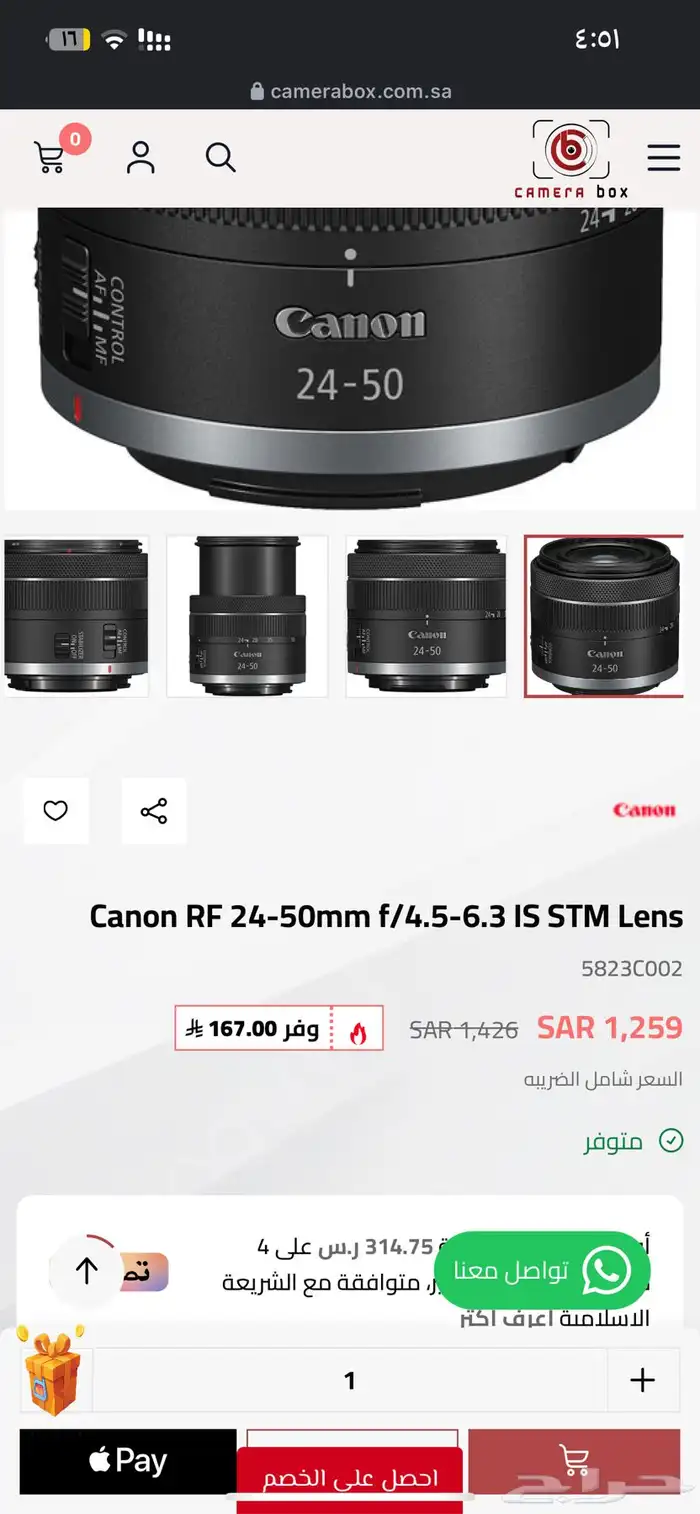Increase quantity with the plus button

[x=642, y=1381]
